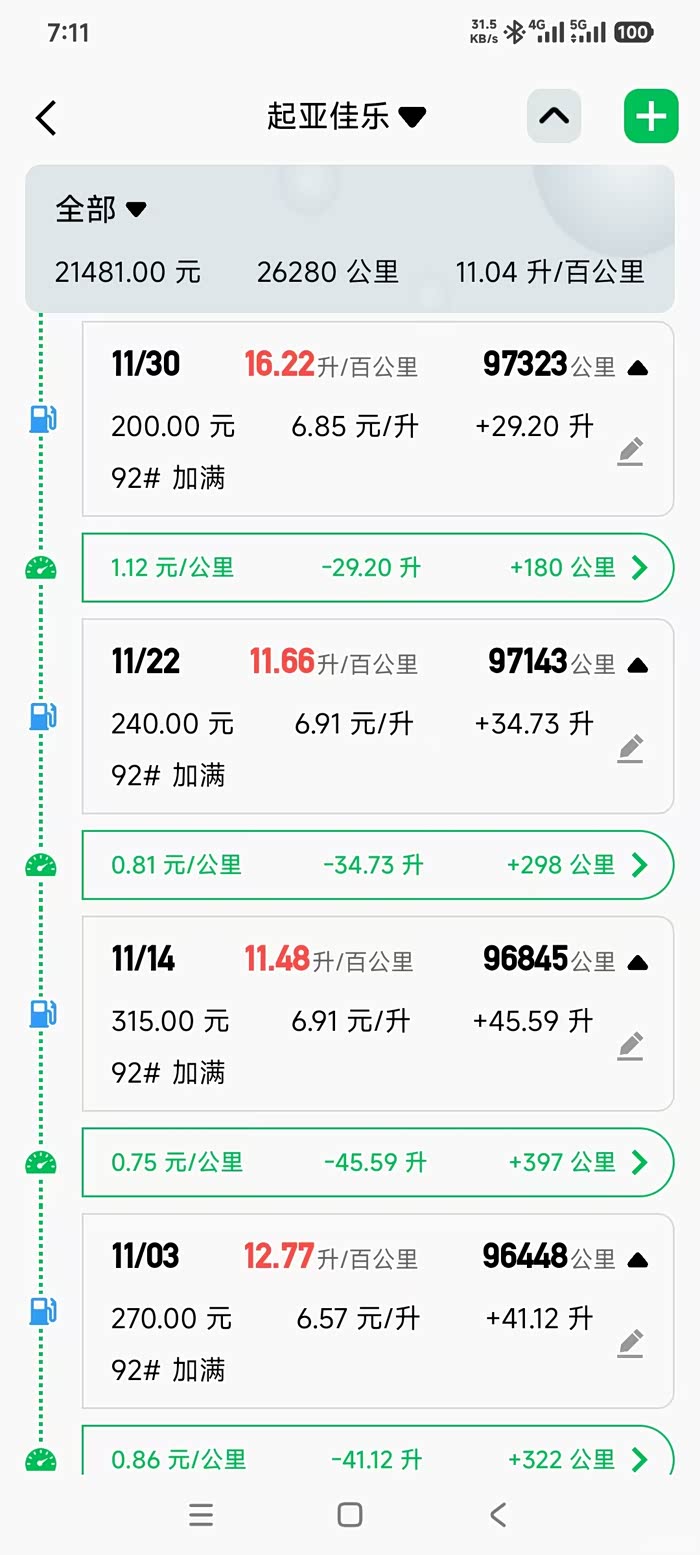Collapse the 11/22 record with its triangle

coord(638,665)
